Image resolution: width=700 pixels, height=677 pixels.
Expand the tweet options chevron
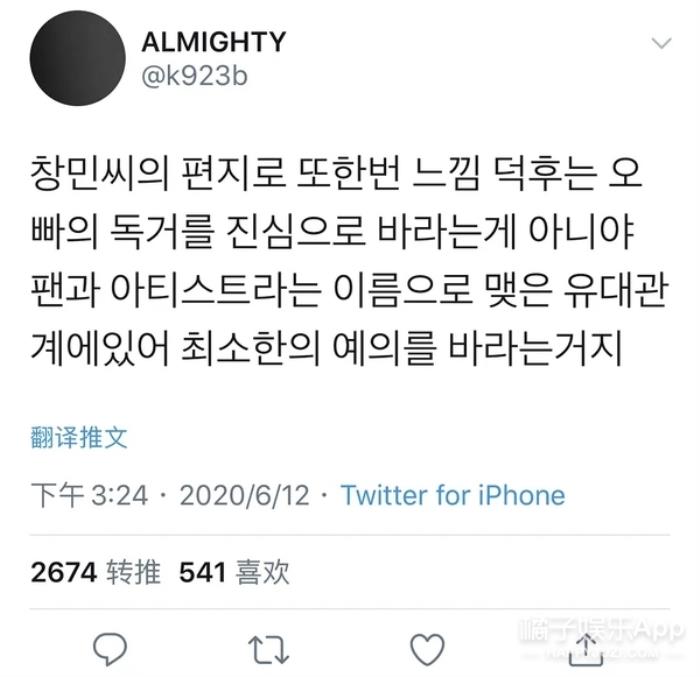pos(661,44)
